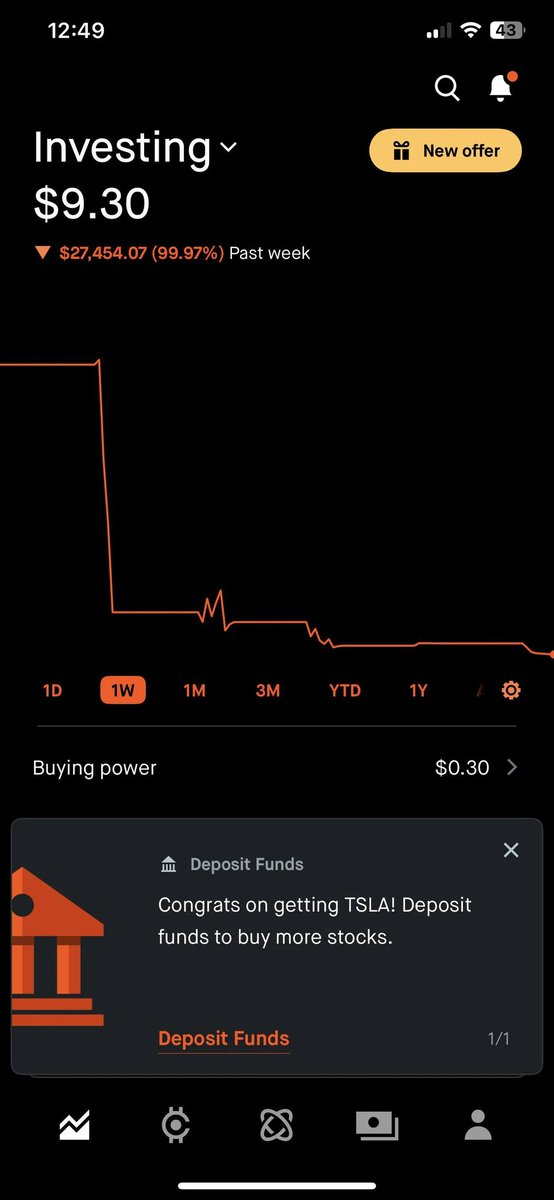Switch chart to 3M range
This screenshot has width=554, height=1200.
click(268, 690)
